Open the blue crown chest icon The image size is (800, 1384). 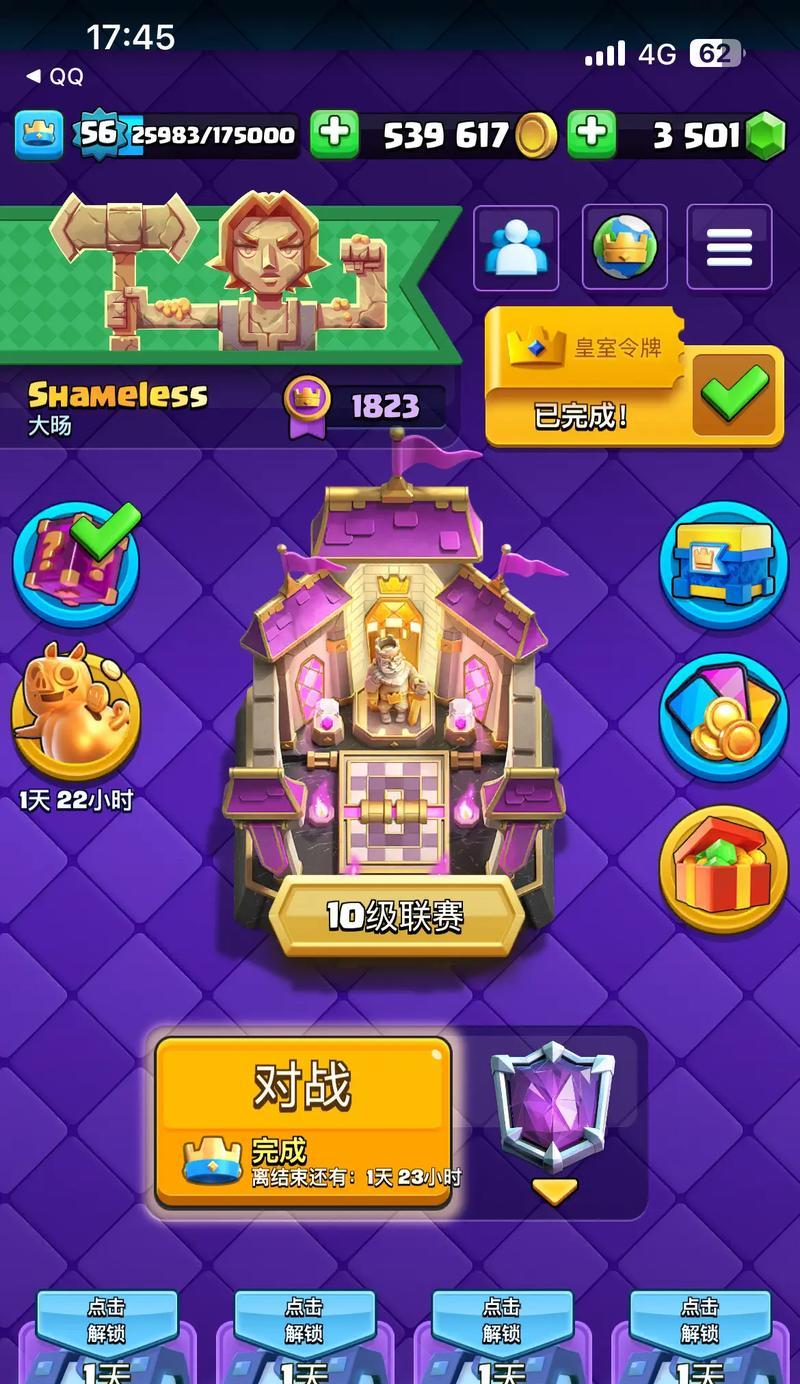(x=723, y=565)
